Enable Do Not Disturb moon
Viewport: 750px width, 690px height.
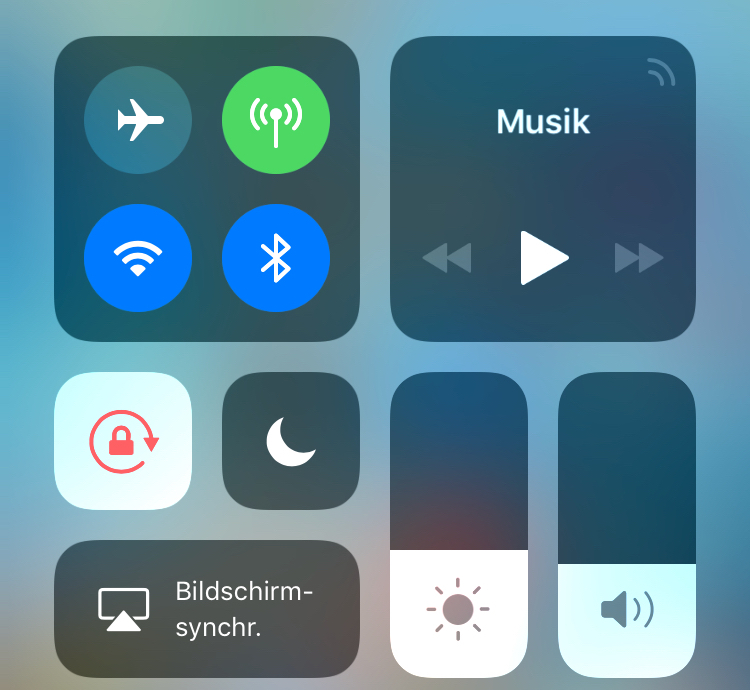click(291, 441)
